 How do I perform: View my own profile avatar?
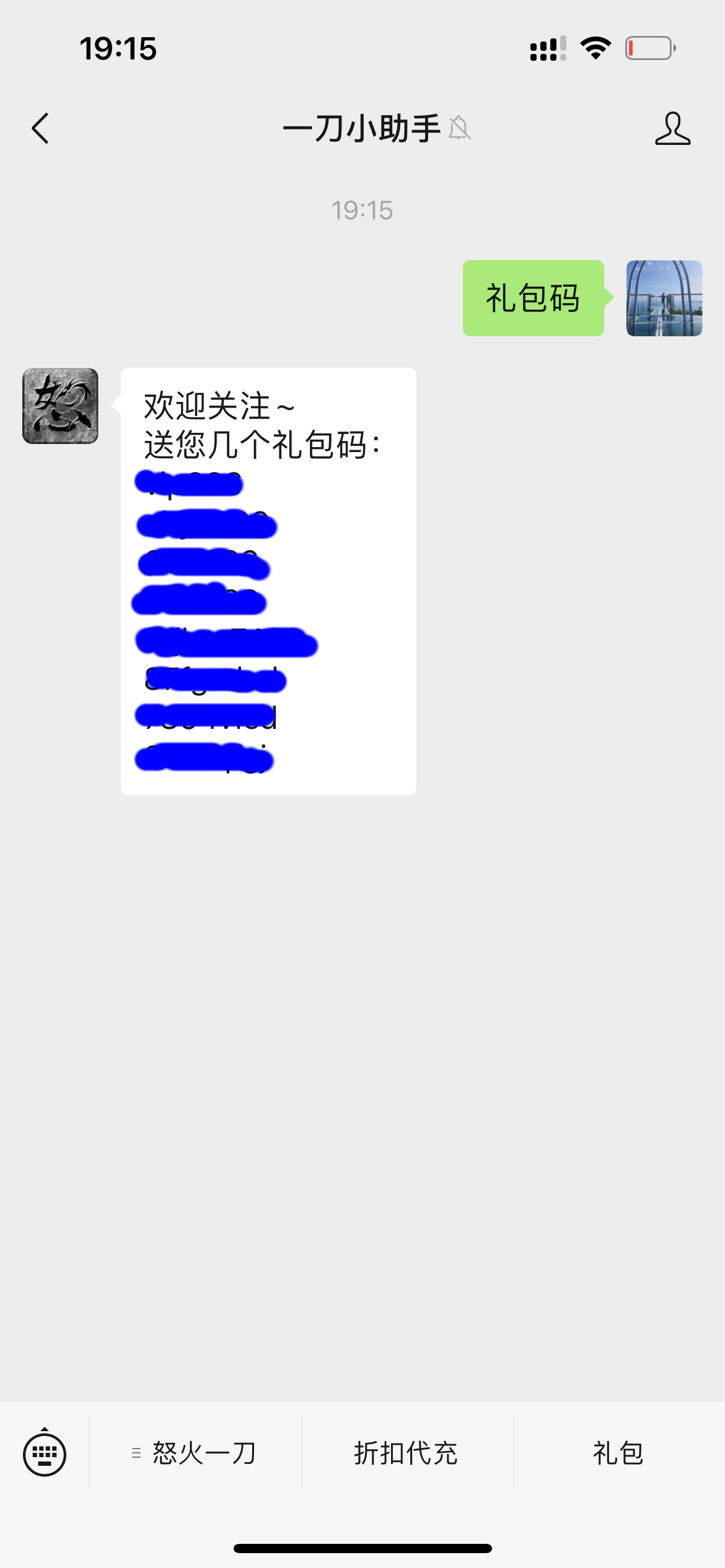[664, 298]
